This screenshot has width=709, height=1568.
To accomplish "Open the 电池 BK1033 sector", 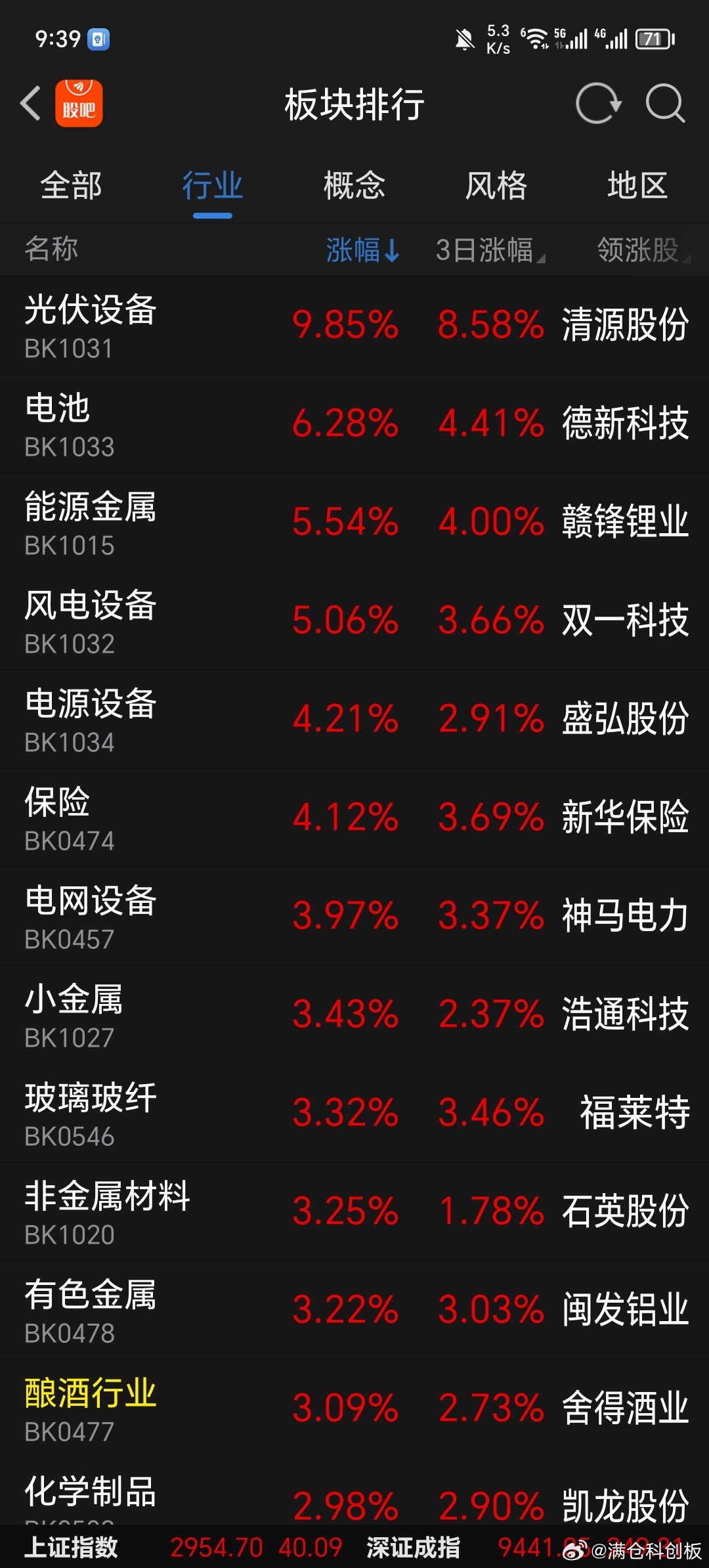I will (354, 424).
